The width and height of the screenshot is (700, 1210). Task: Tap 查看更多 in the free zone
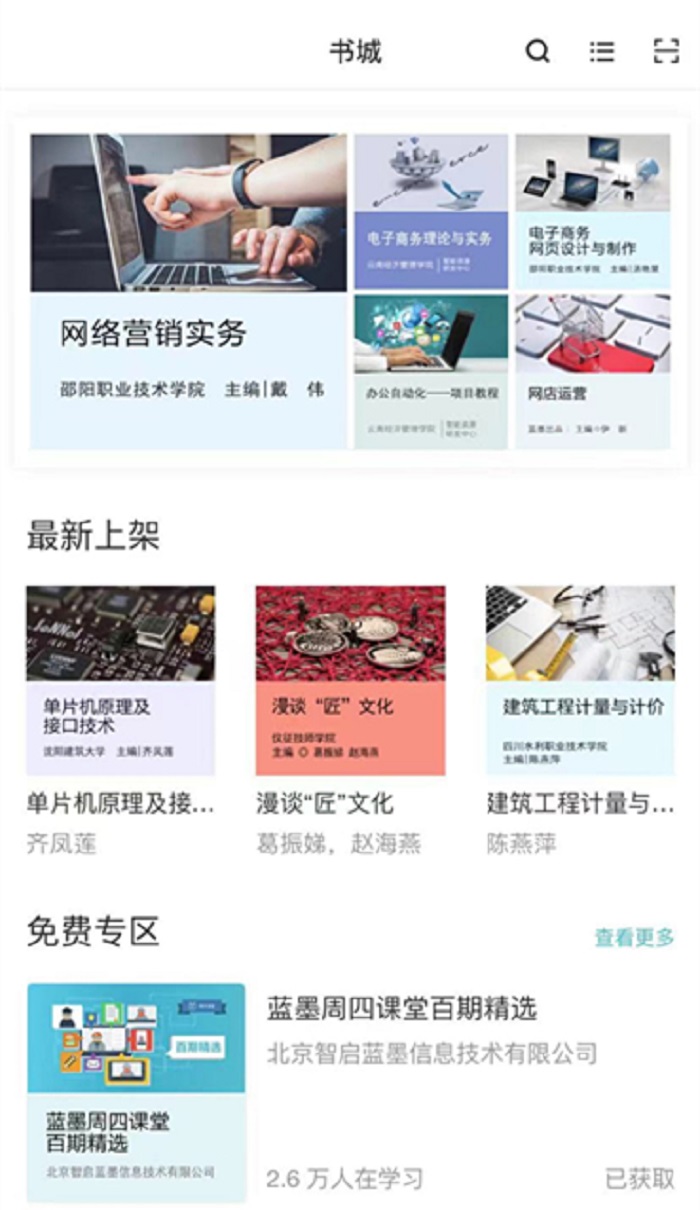click(634, 937)
